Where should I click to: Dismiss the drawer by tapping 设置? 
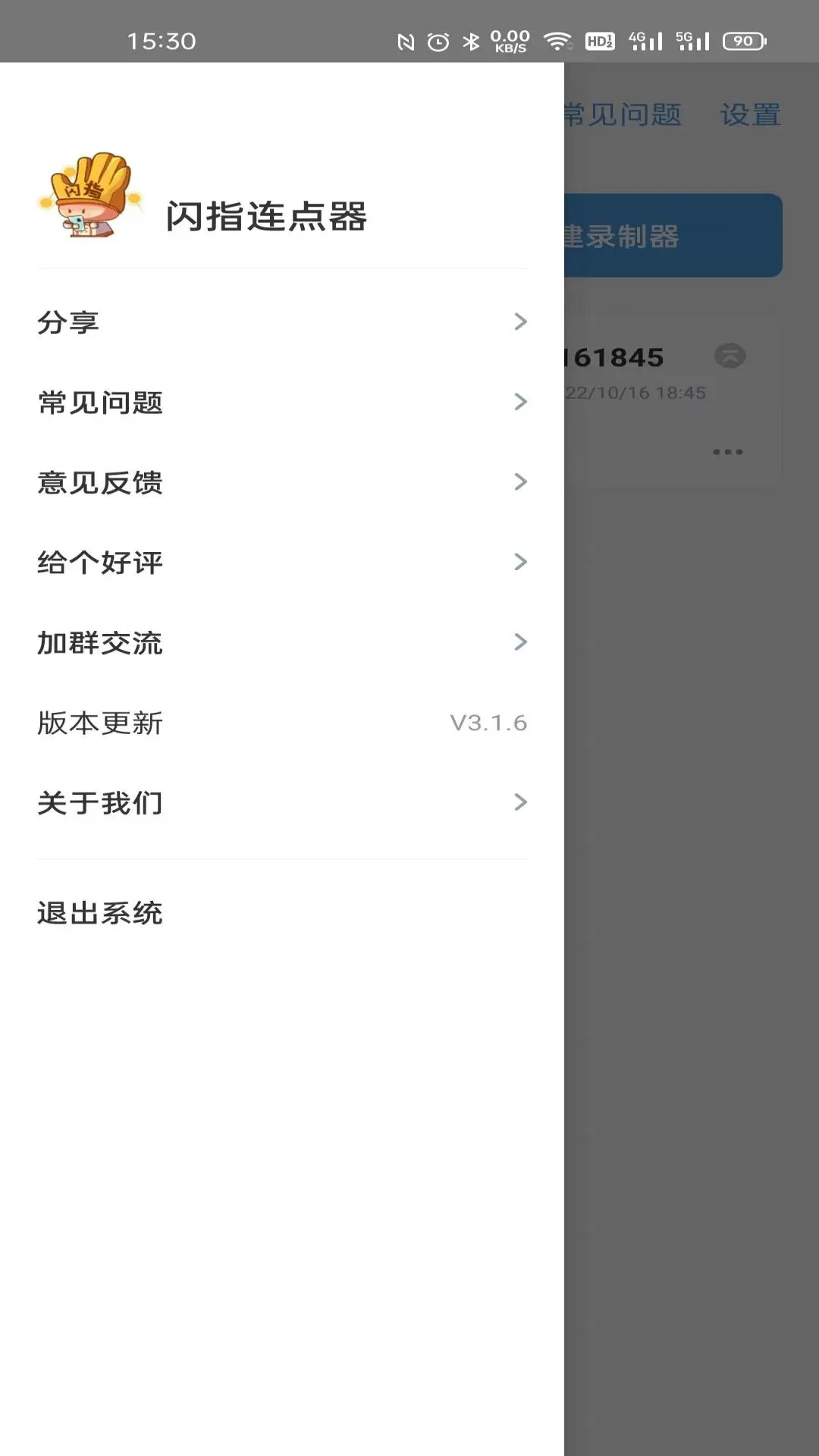pos(749,115)
